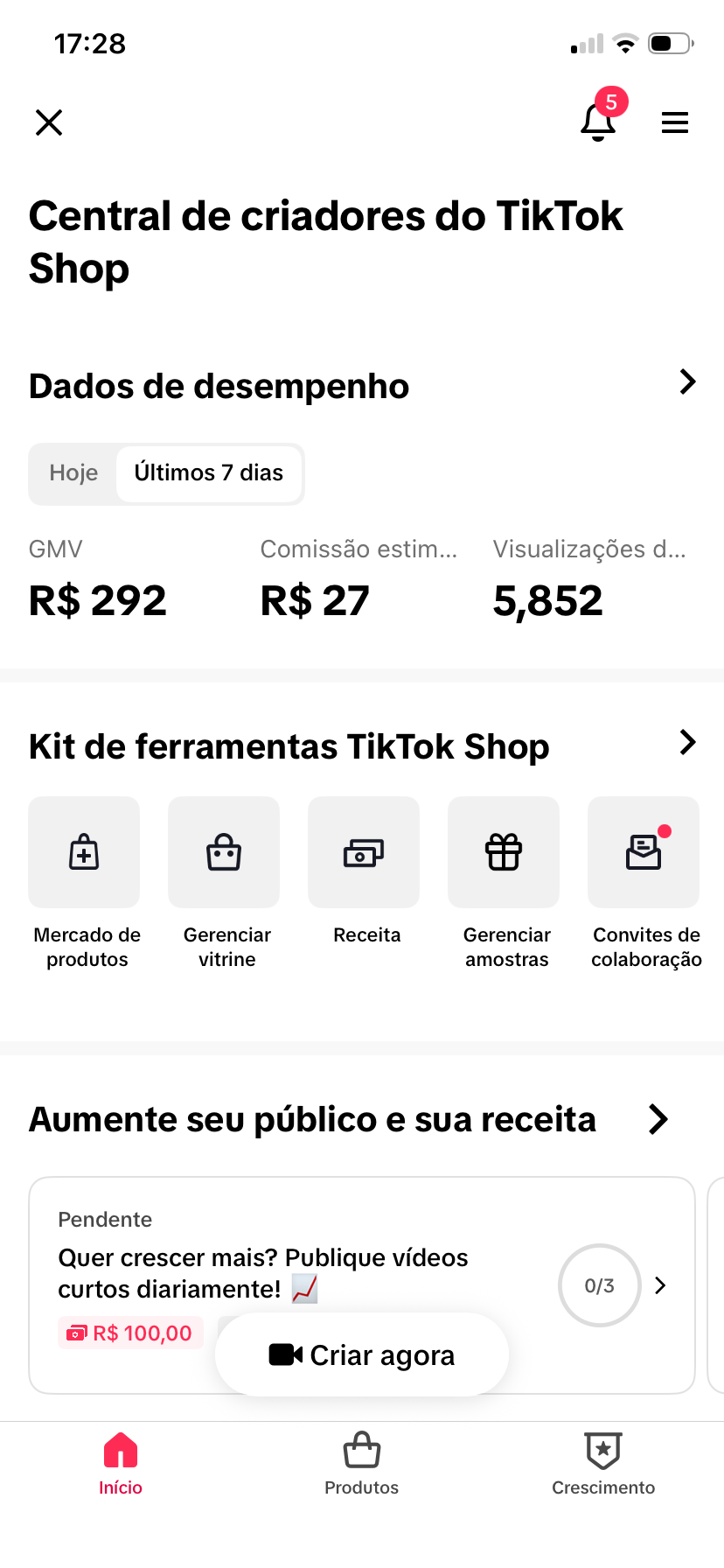Open Gerenciar amostras tool
724x1568 pixels.
pyautogui.click(x=504, y=852)
